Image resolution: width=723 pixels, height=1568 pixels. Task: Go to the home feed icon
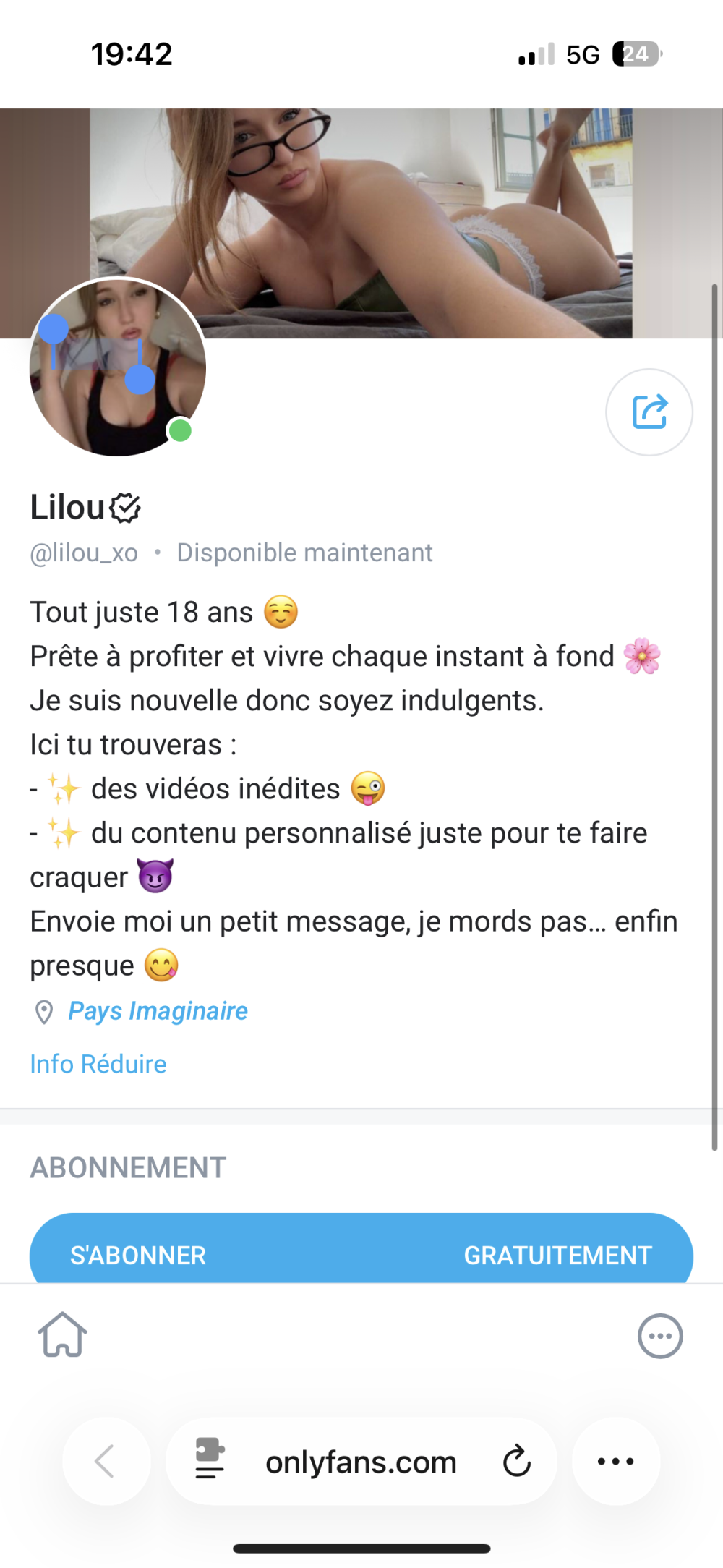click(x=63, y=1335)
